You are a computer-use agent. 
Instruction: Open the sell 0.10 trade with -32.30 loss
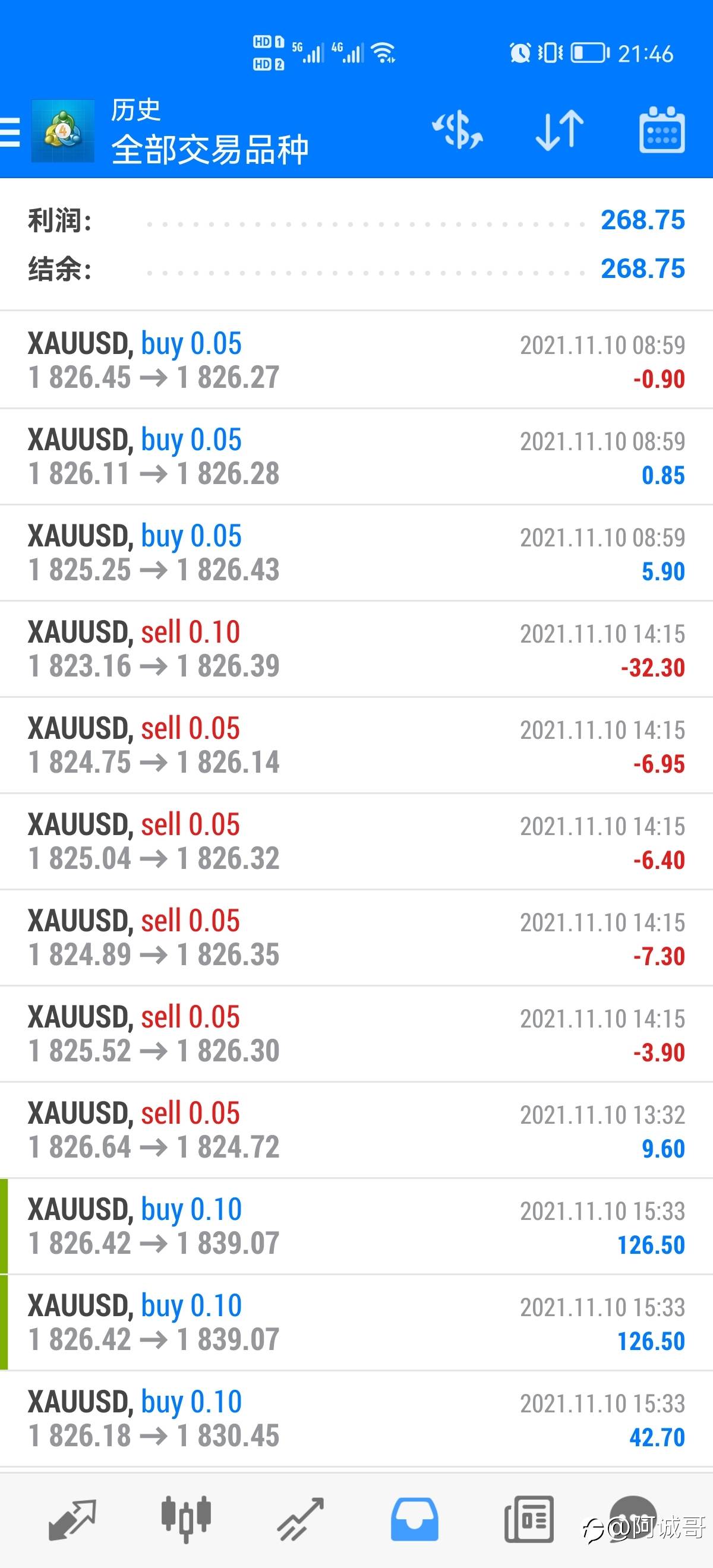click(356, 649)
